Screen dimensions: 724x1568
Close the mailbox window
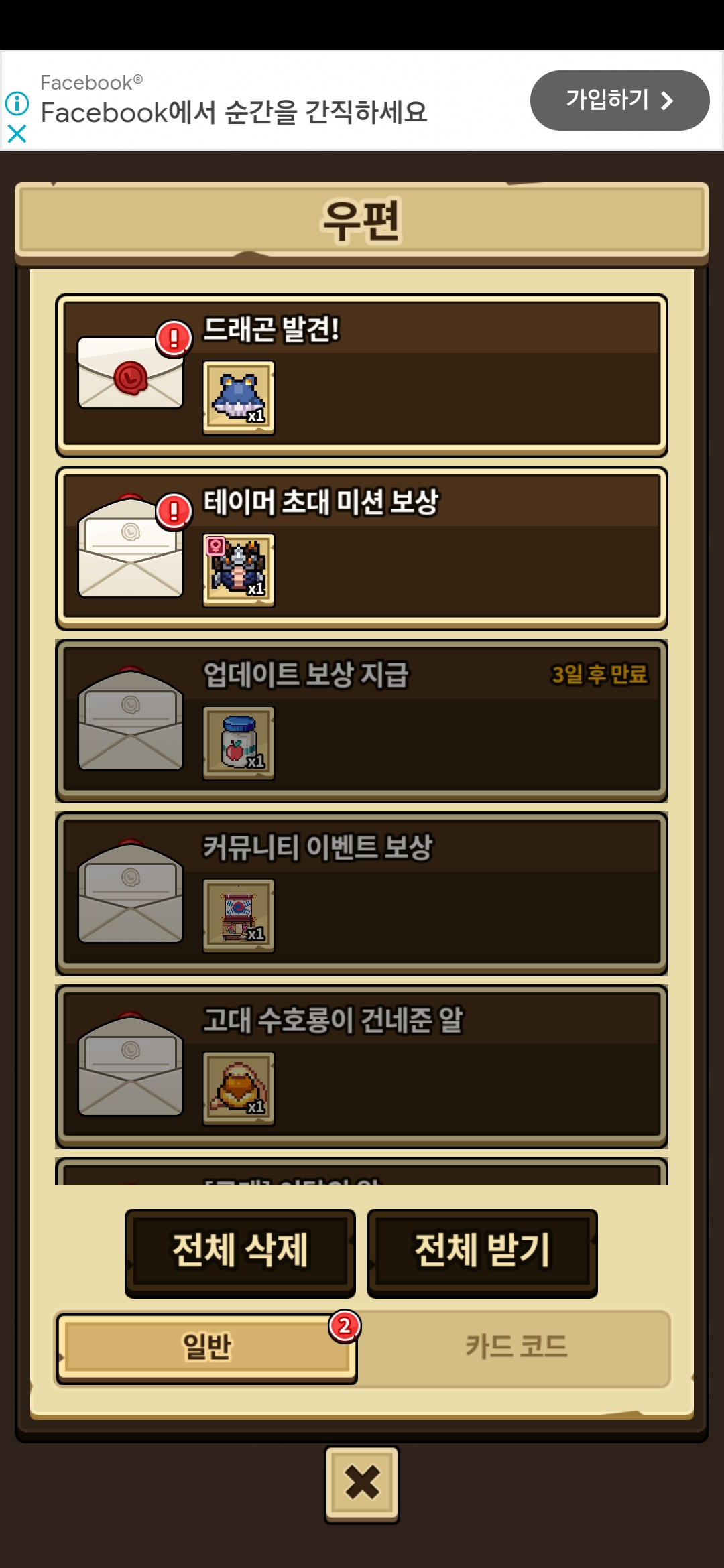coord(362,1483)
